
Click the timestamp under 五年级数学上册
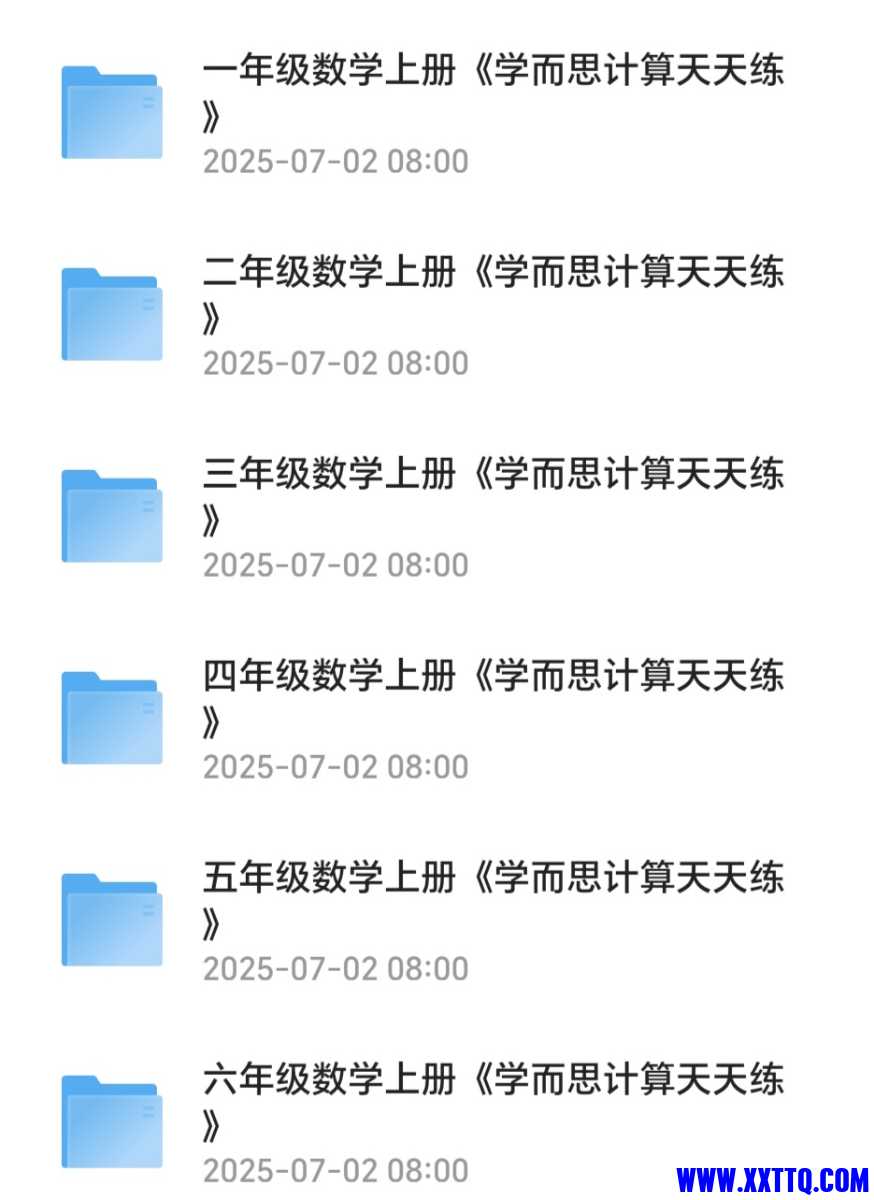tap(335, 967)
